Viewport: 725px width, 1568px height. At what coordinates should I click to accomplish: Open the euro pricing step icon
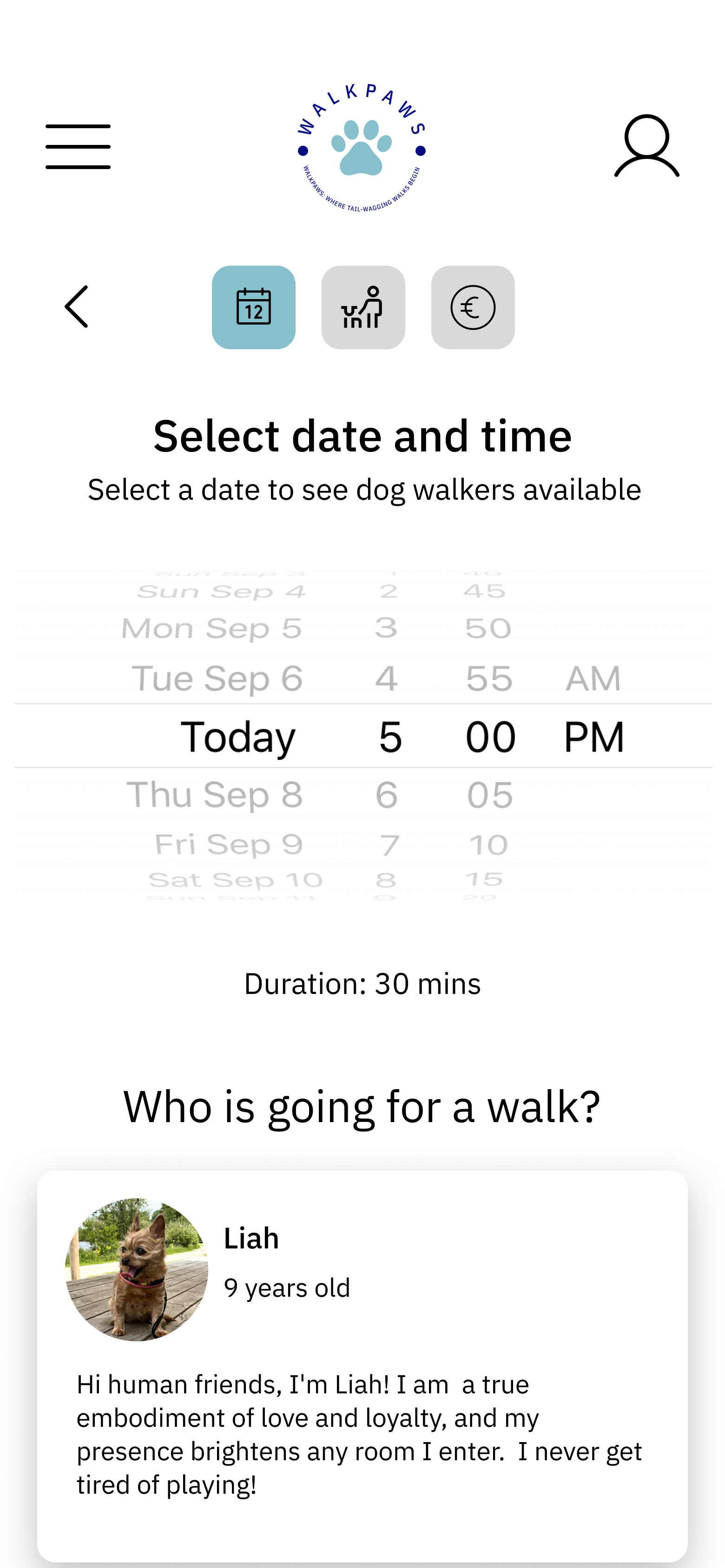tap(473, 307)
